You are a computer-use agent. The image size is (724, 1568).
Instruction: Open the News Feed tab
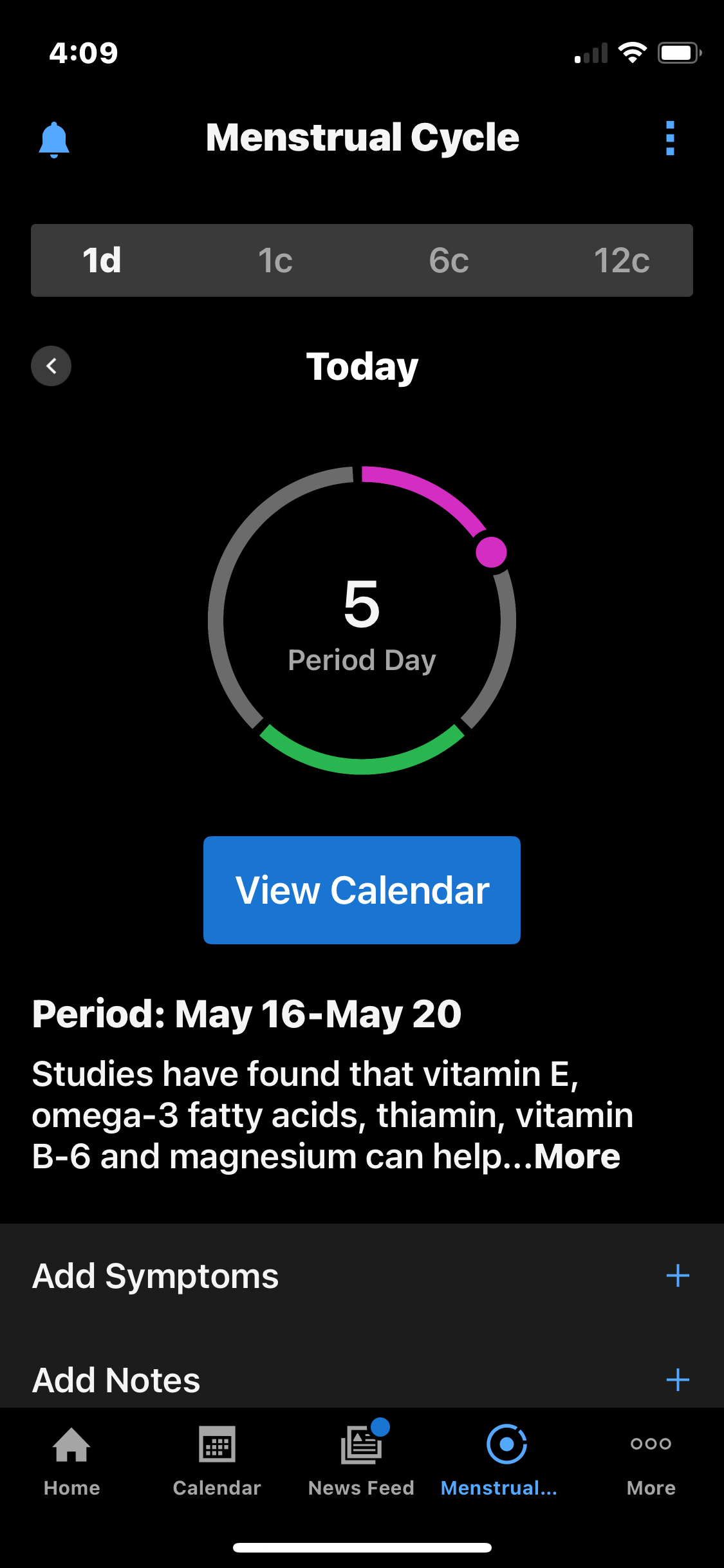(362, 1460)
